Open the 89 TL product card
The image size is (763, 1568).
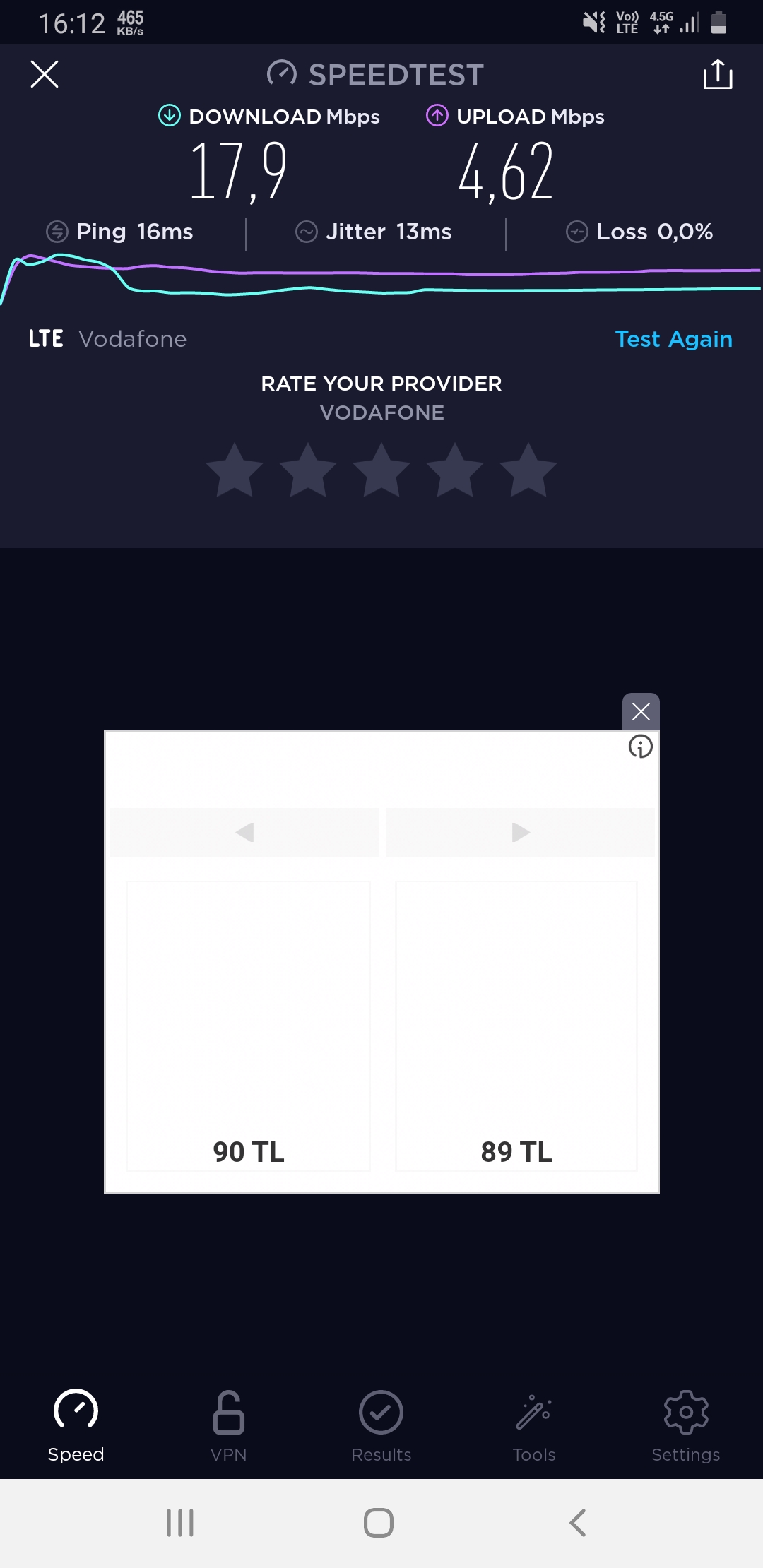tap(516, 1026)
